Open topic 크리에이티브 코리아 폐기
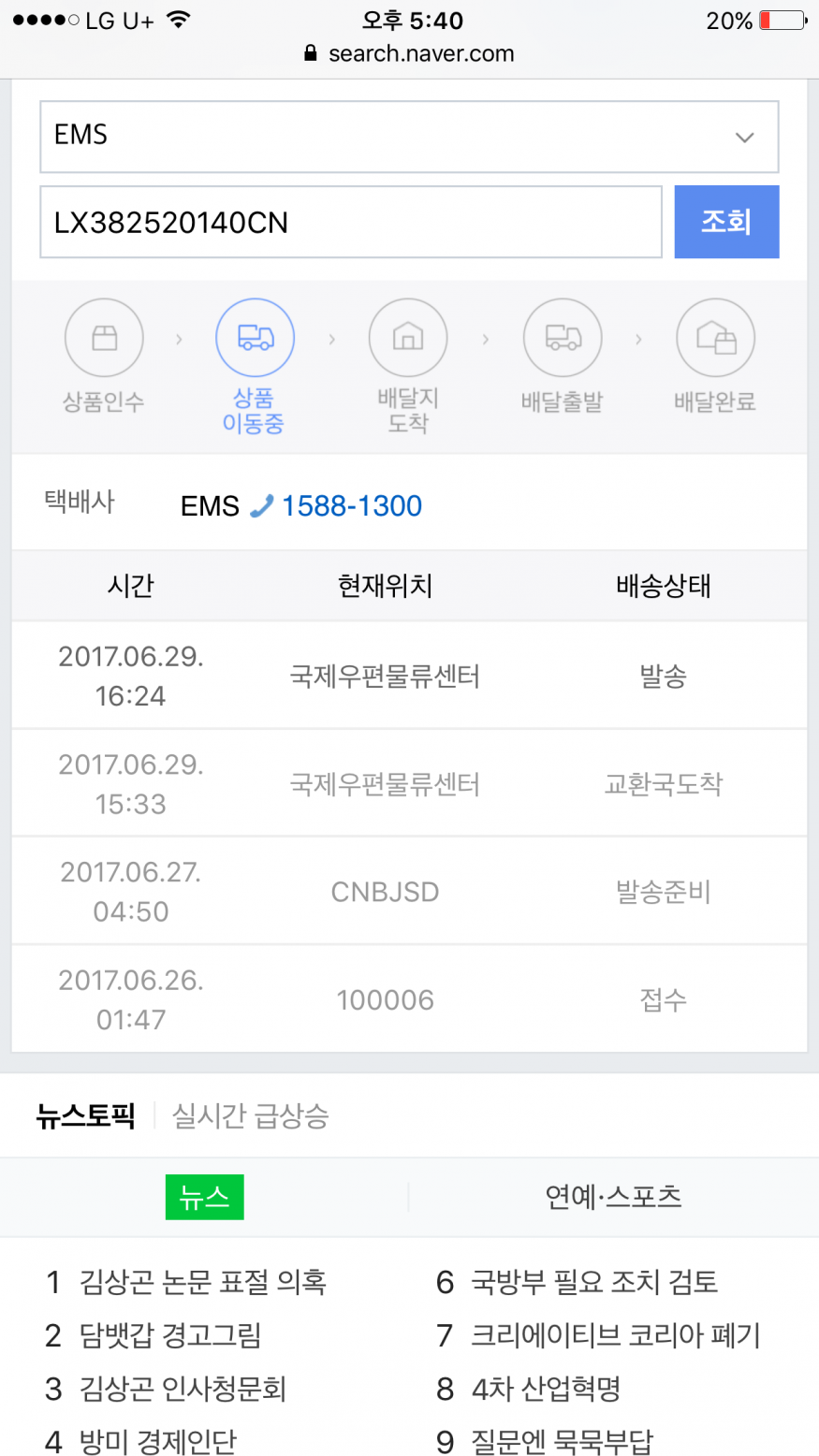This screenshot has height=1456, width=819. 615,1335
